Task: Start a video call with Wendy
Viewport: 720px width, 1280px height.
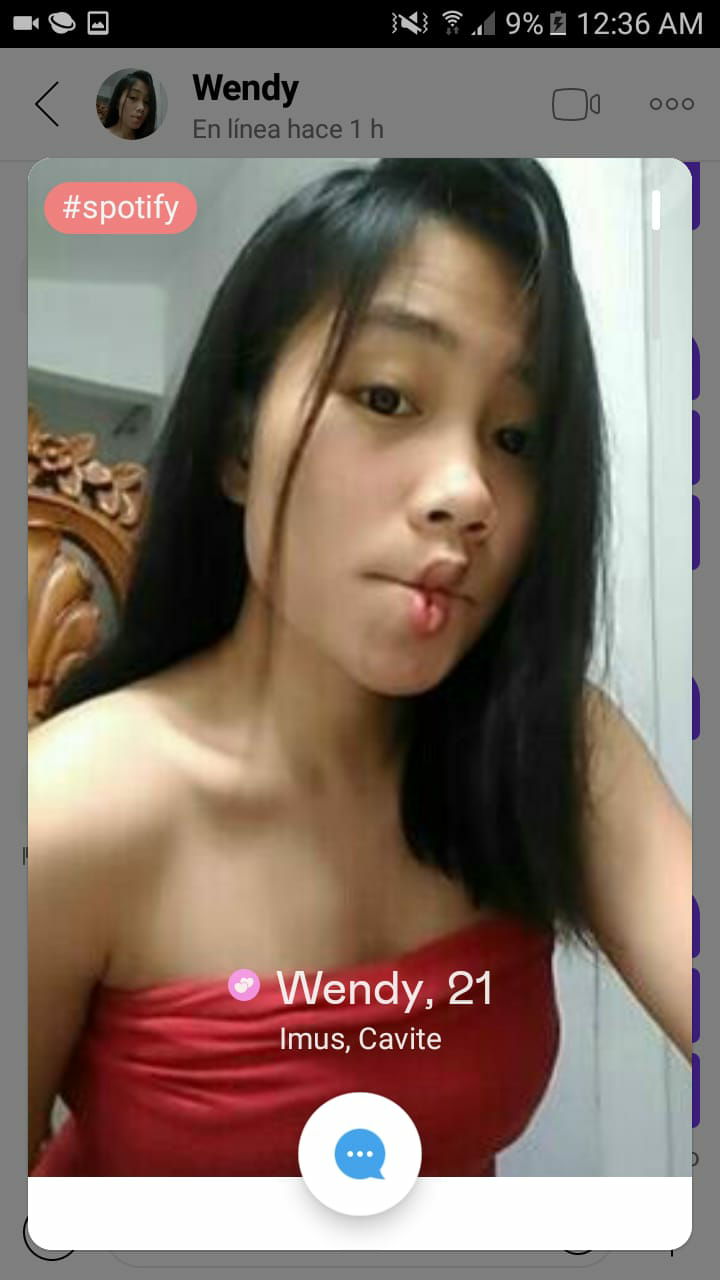Action: [576, 104]
